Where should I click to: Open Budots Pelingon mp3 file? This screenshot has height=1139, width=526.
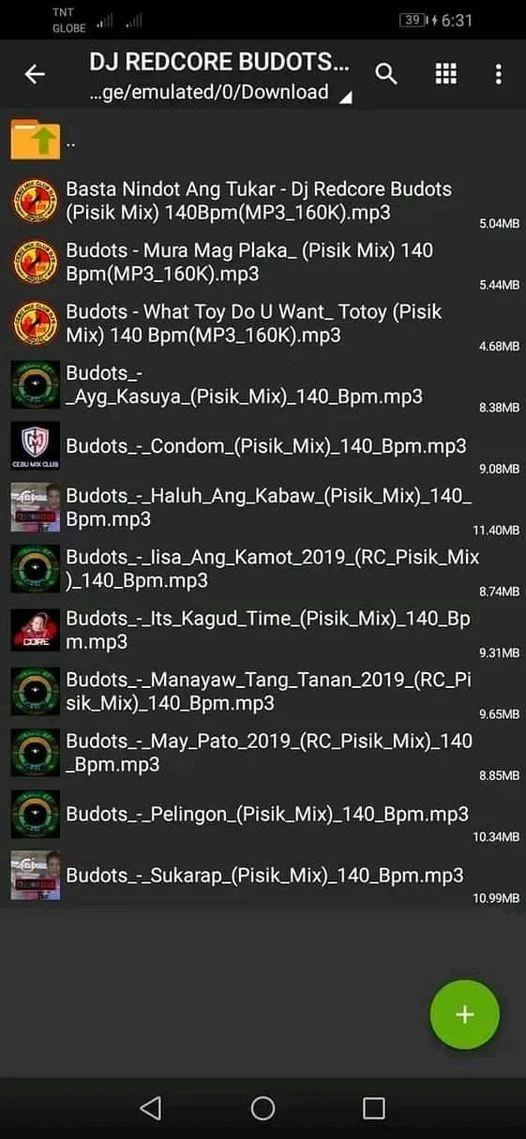point(263,814)
